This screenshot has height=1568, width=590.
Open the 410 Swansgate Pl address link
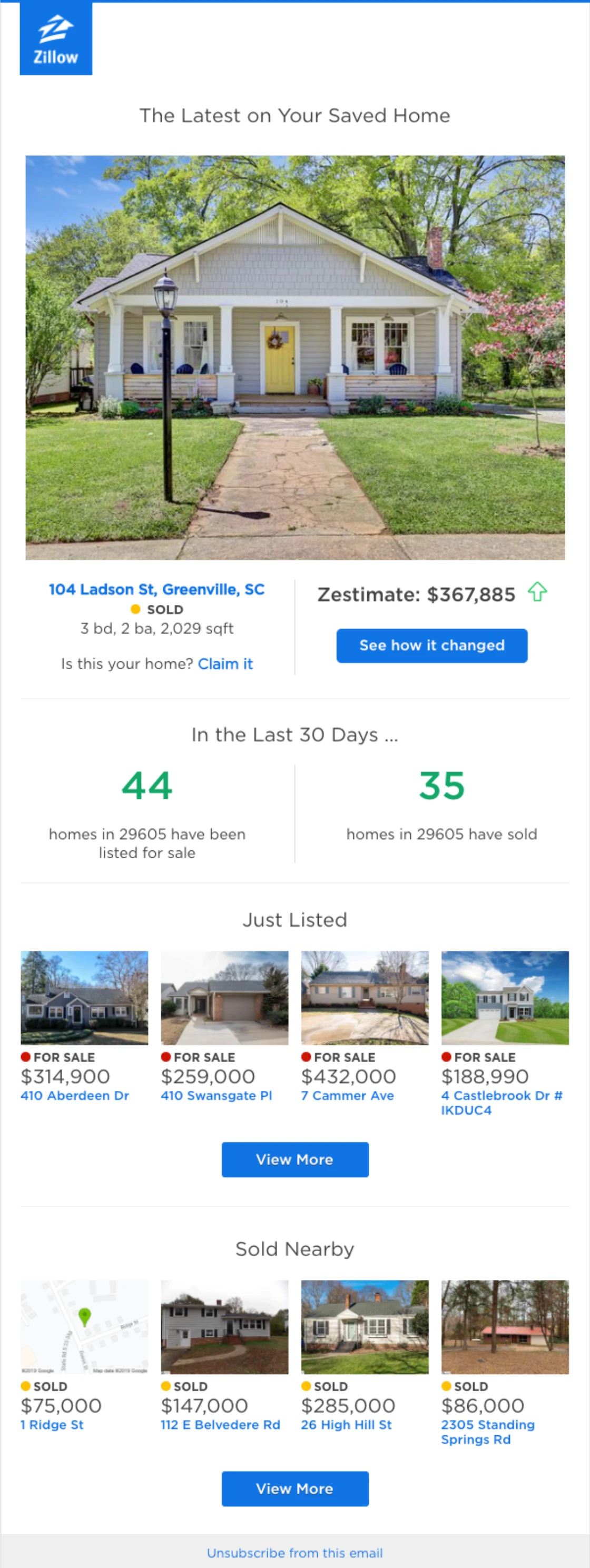(x=216, y=1095)
